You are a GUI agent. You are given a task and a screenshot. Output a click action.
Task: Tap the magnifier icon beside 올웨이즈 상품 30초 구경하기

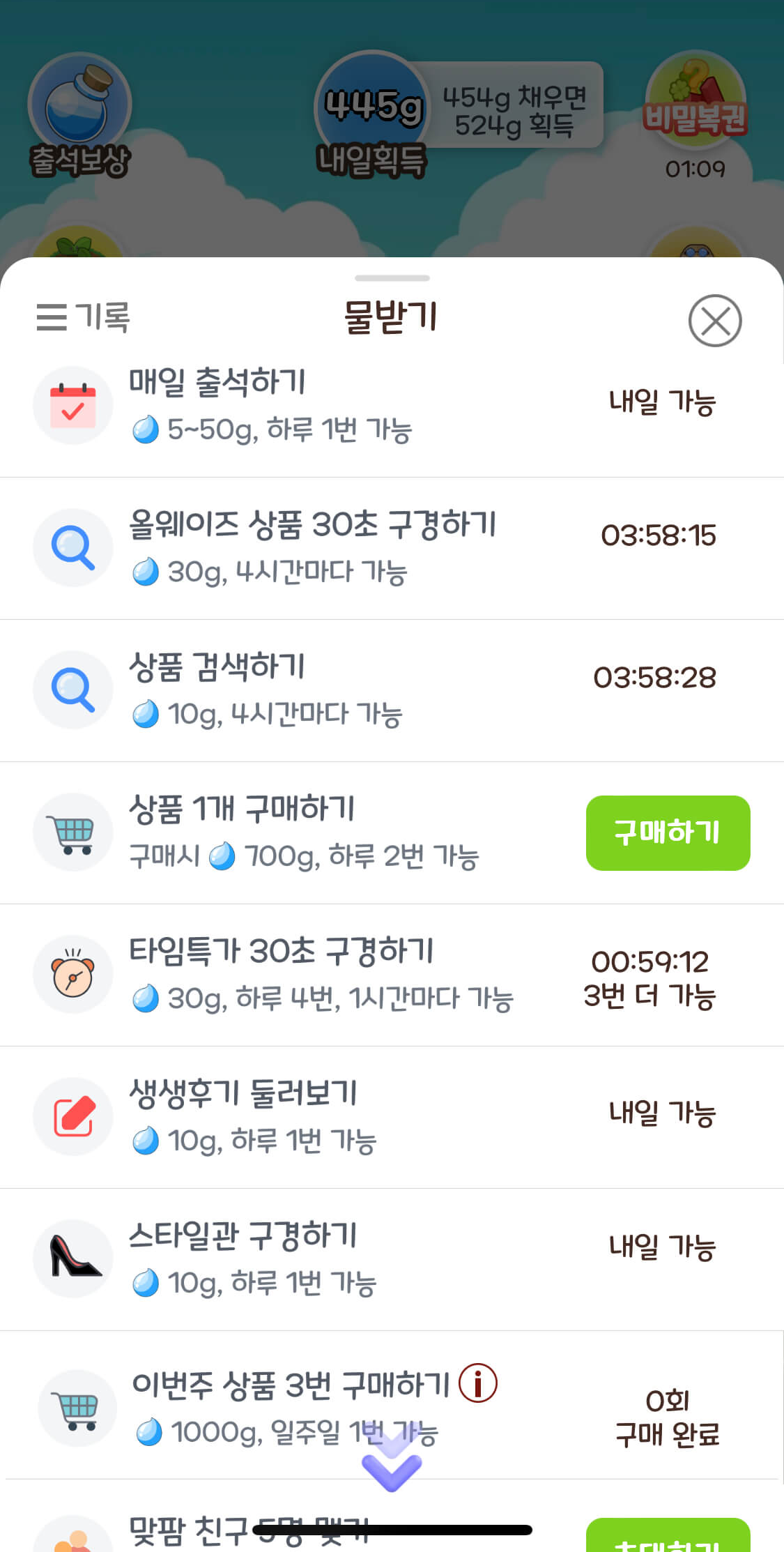[73, 547]
